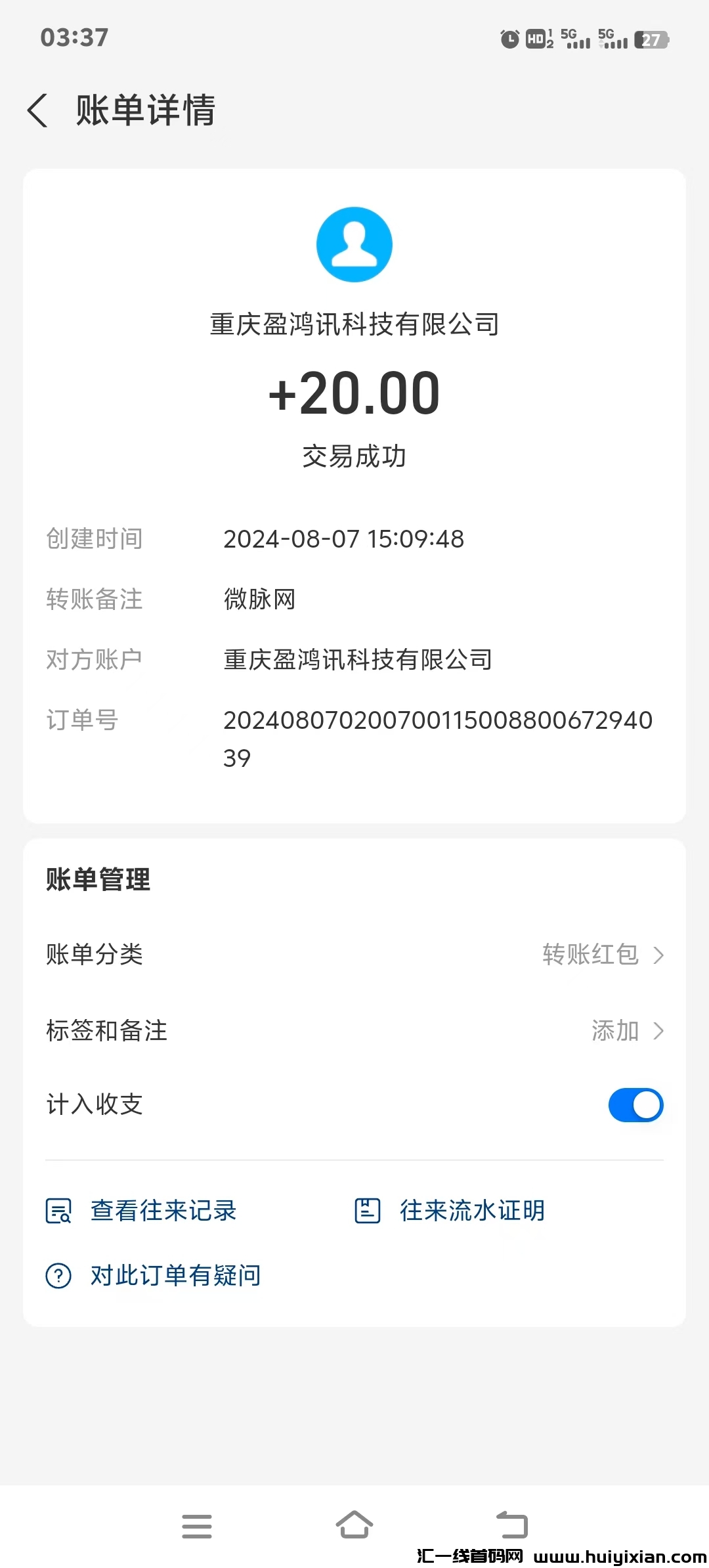Click the +20.00 amount display
This screenshot has width=709, height=1568.
point(354,394)
